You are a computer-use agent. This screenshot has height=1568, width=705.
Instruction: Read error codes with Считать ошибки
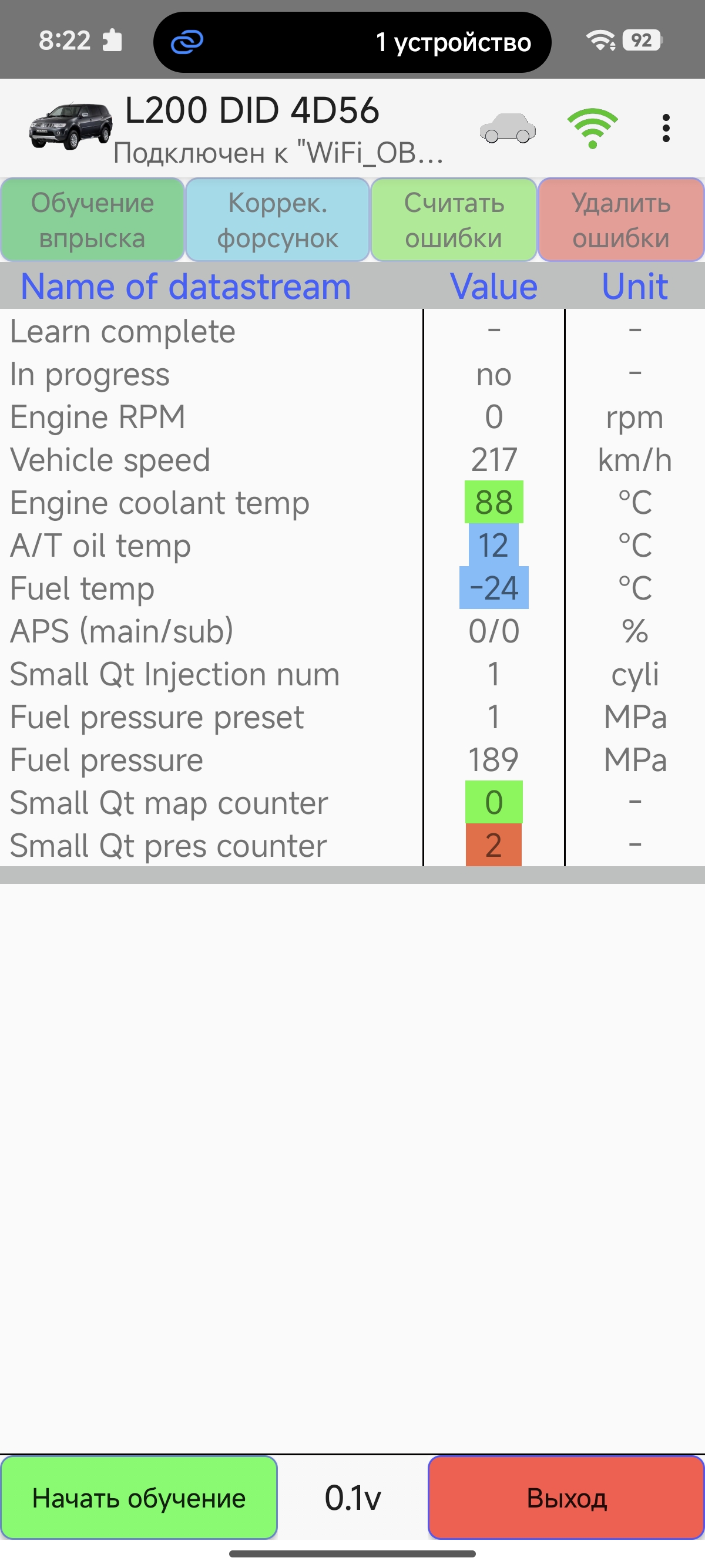(x=454, y=220)
